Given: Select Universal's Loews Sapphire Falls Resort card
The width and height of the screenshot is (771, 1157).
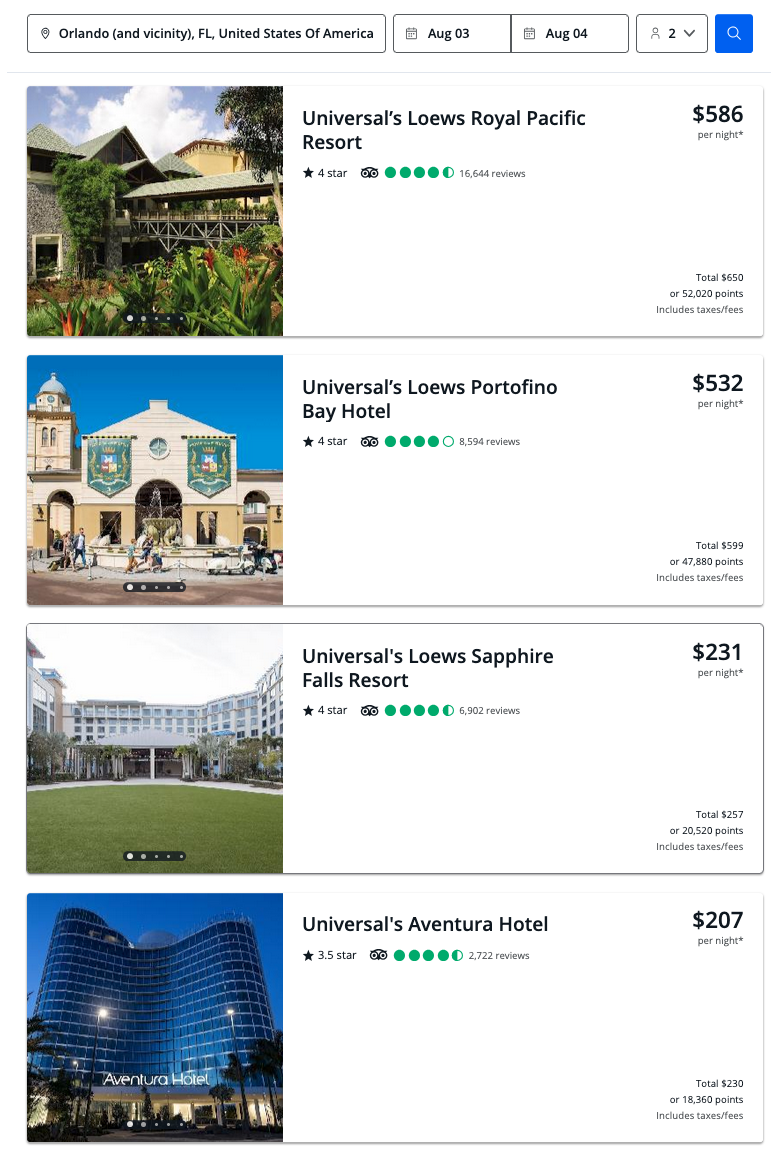Looking at the screenshot, I should click(427, 668).
